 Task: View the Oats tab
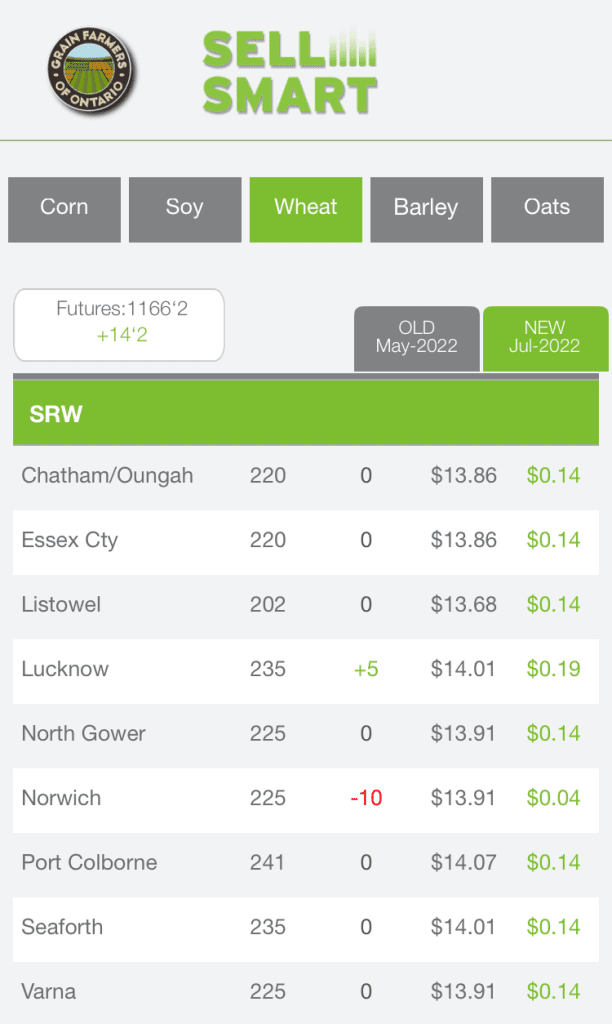547,209
